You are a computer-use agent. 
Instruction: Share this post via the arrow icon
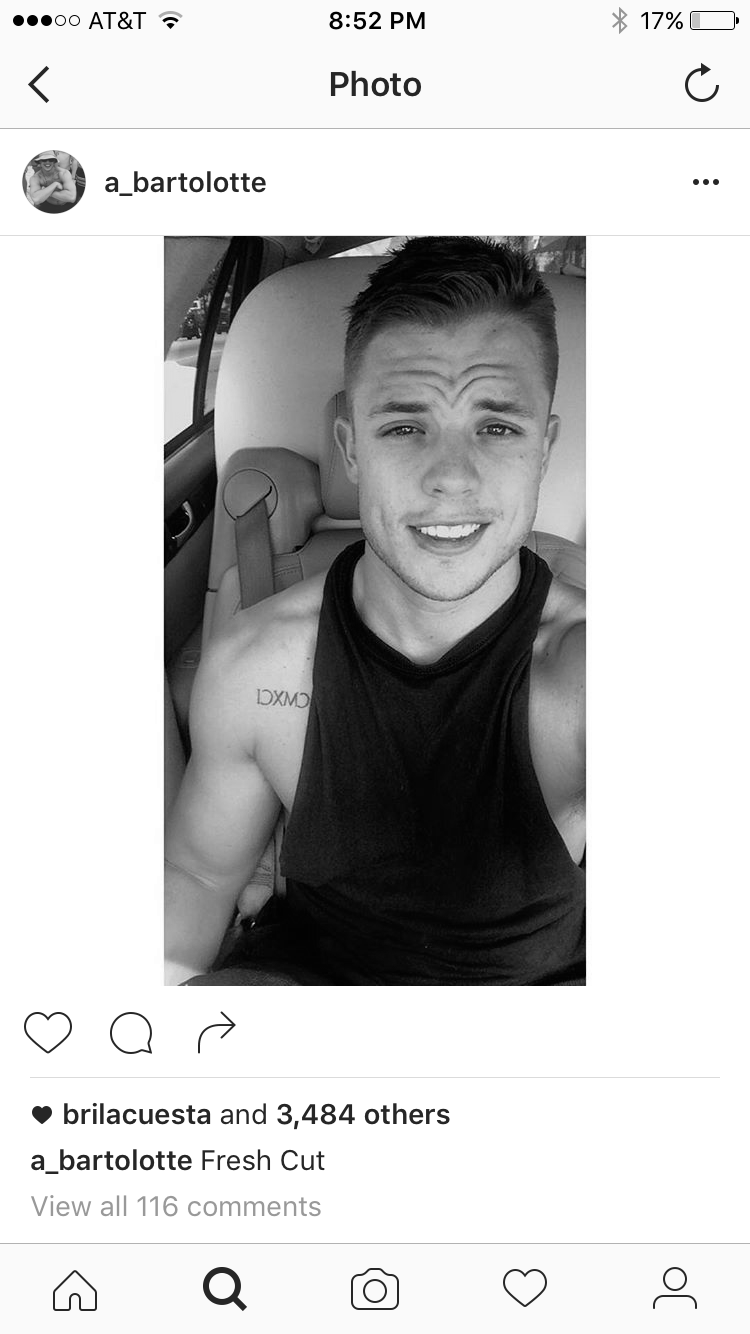[x=216, y=1033]
